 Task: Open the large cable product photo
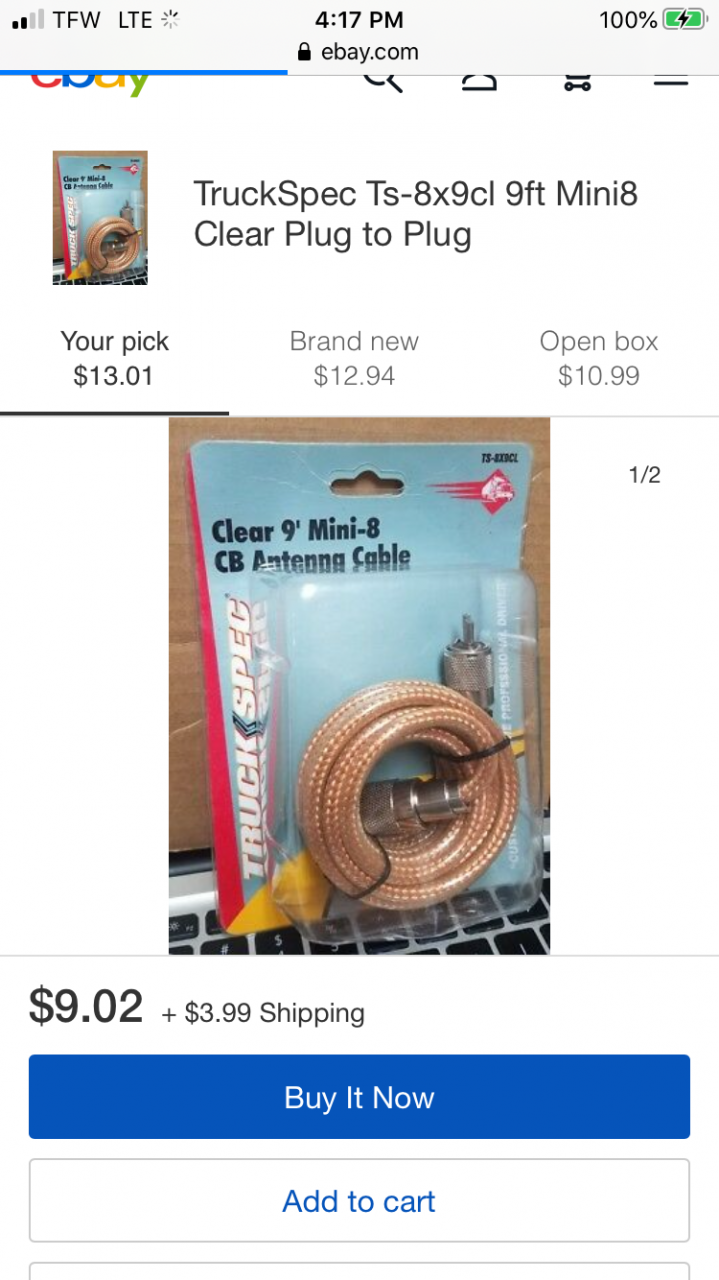pos(359,686)
